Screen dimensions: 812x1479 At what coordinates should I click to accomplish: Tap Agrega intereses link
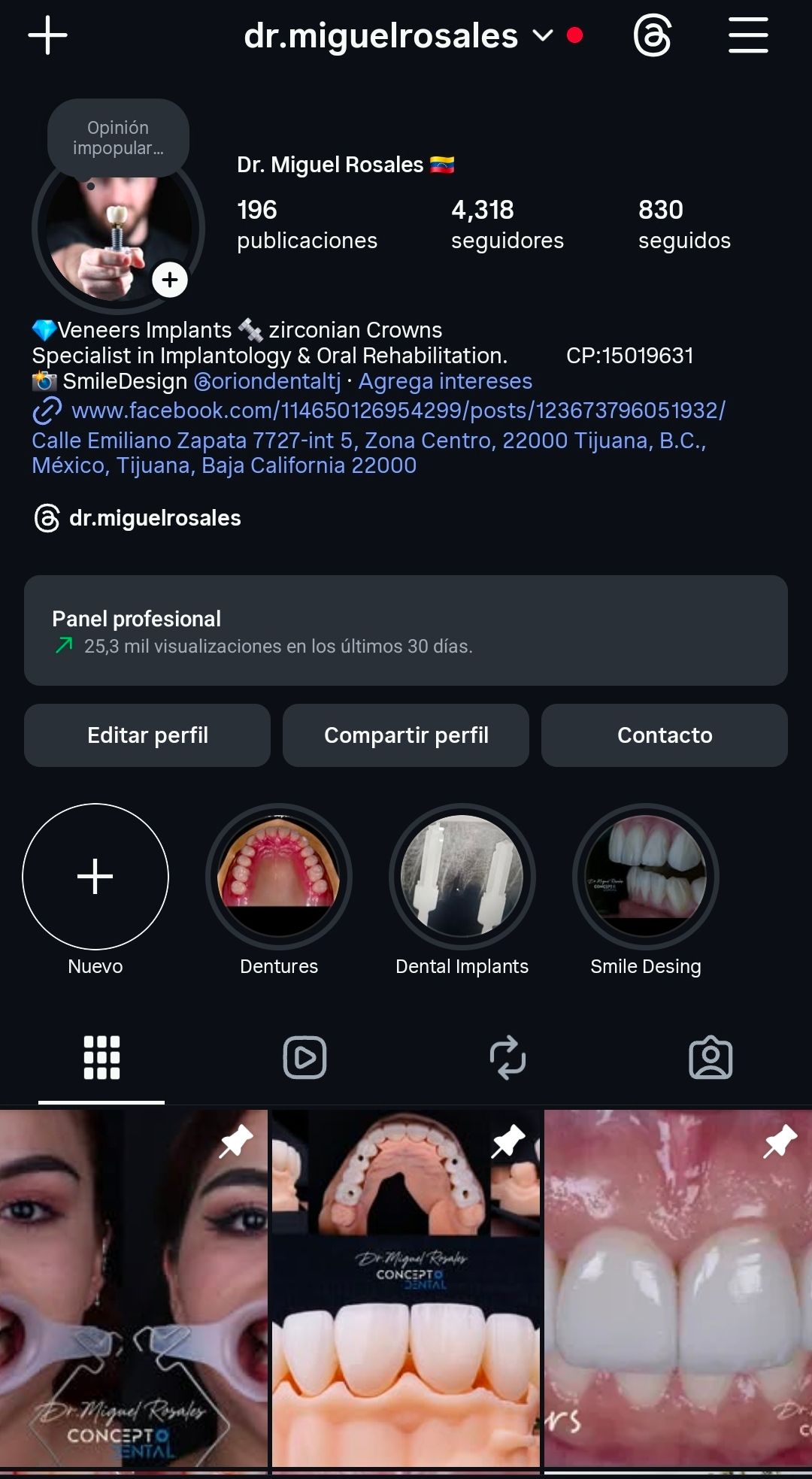(445, 381)
